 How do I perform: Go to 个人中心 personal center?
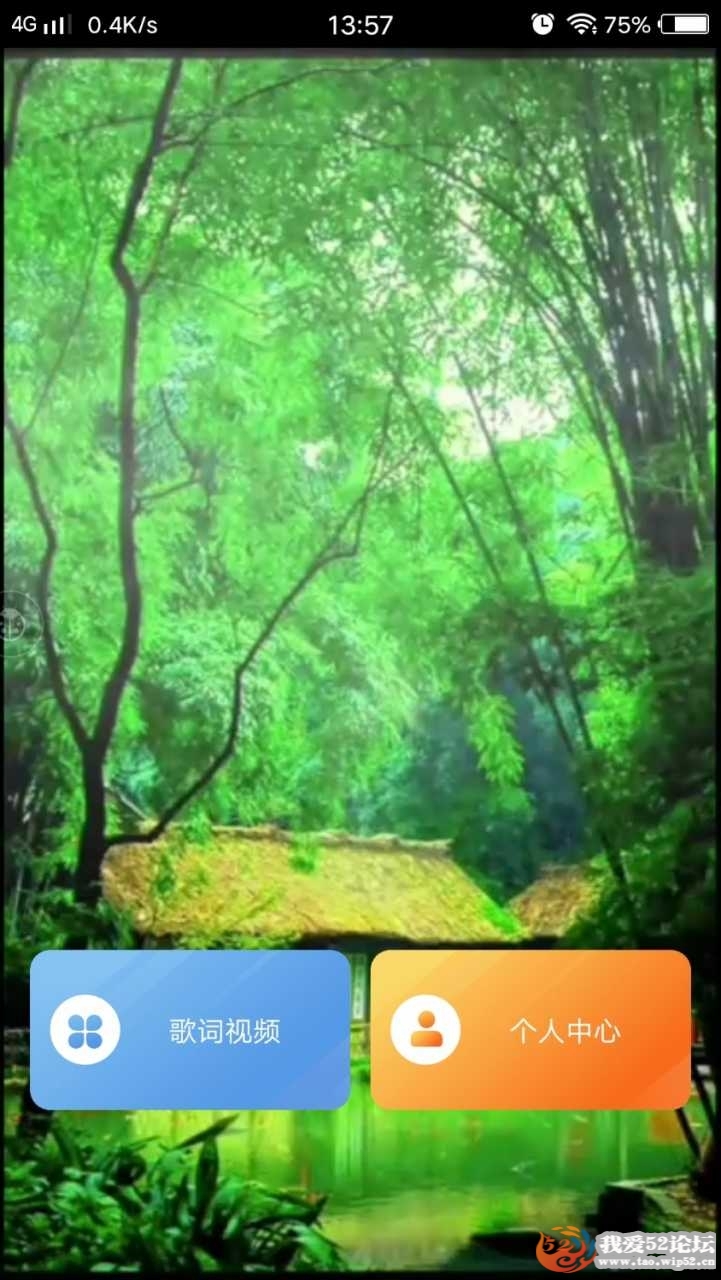(530, 1030)
